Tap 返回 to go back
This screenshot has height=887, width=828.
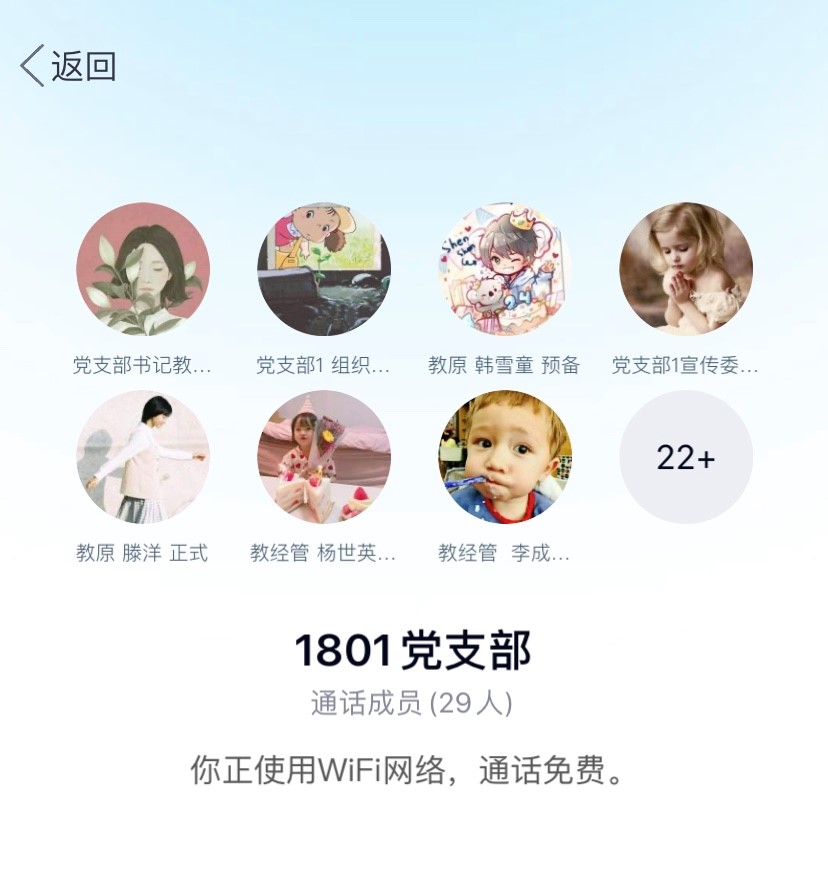click(x=68, y=66)
